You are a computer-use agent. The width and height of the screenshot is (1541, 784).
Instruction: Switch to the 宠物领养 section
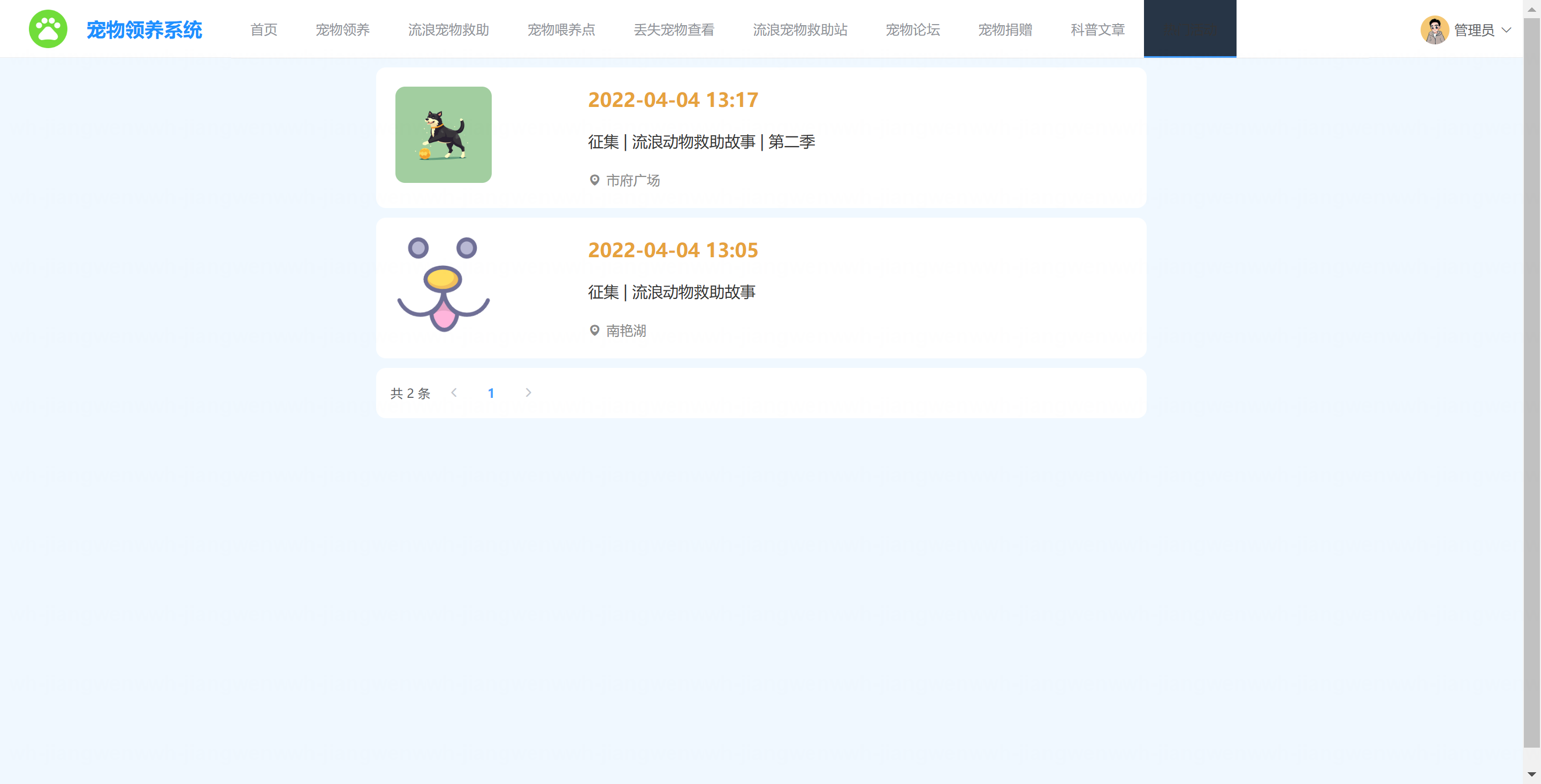[342, 29]
